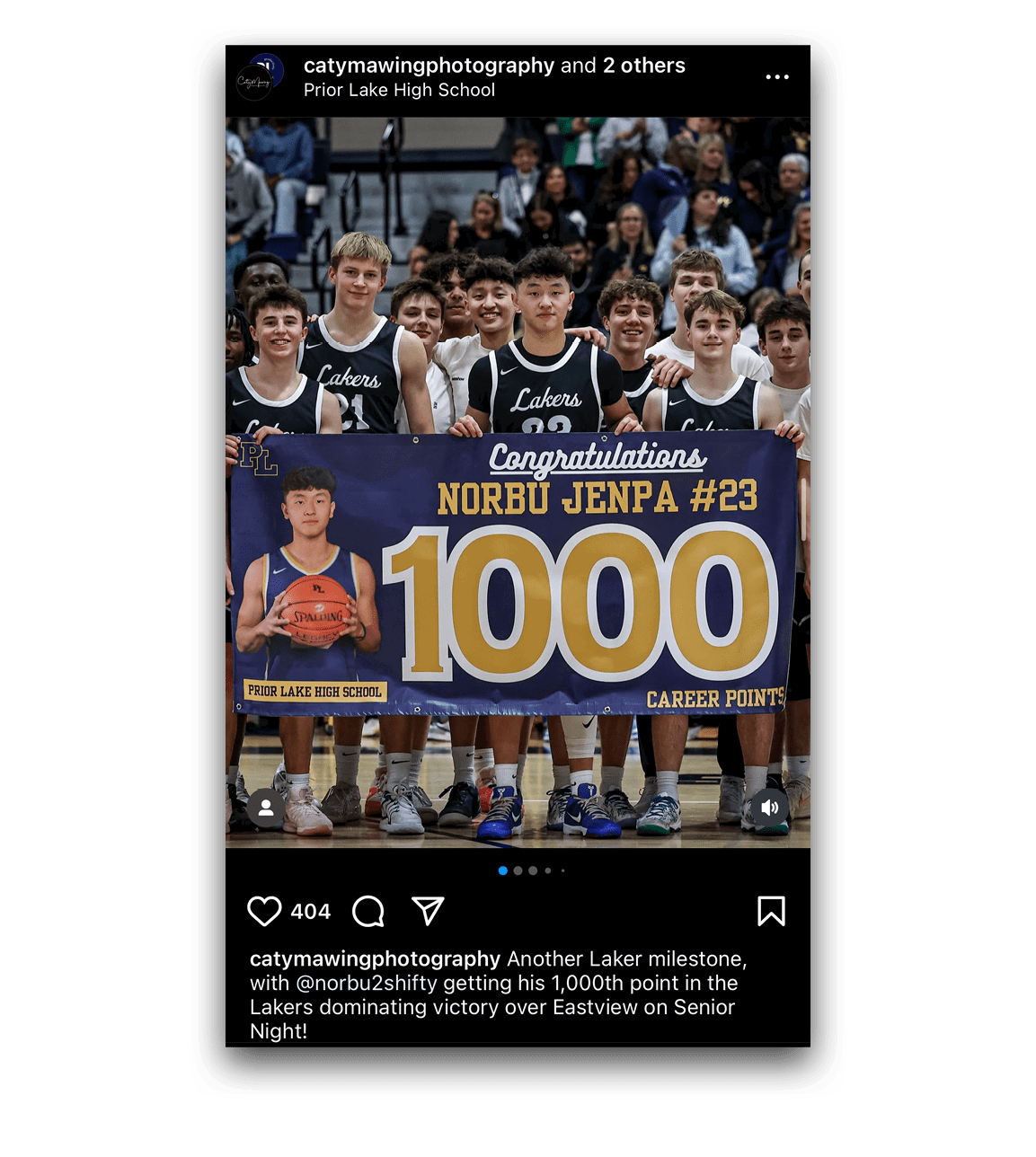1036x1157 pixels.
Task: Tap the collaborators' profile avatar
Action: tap(259, 77)
